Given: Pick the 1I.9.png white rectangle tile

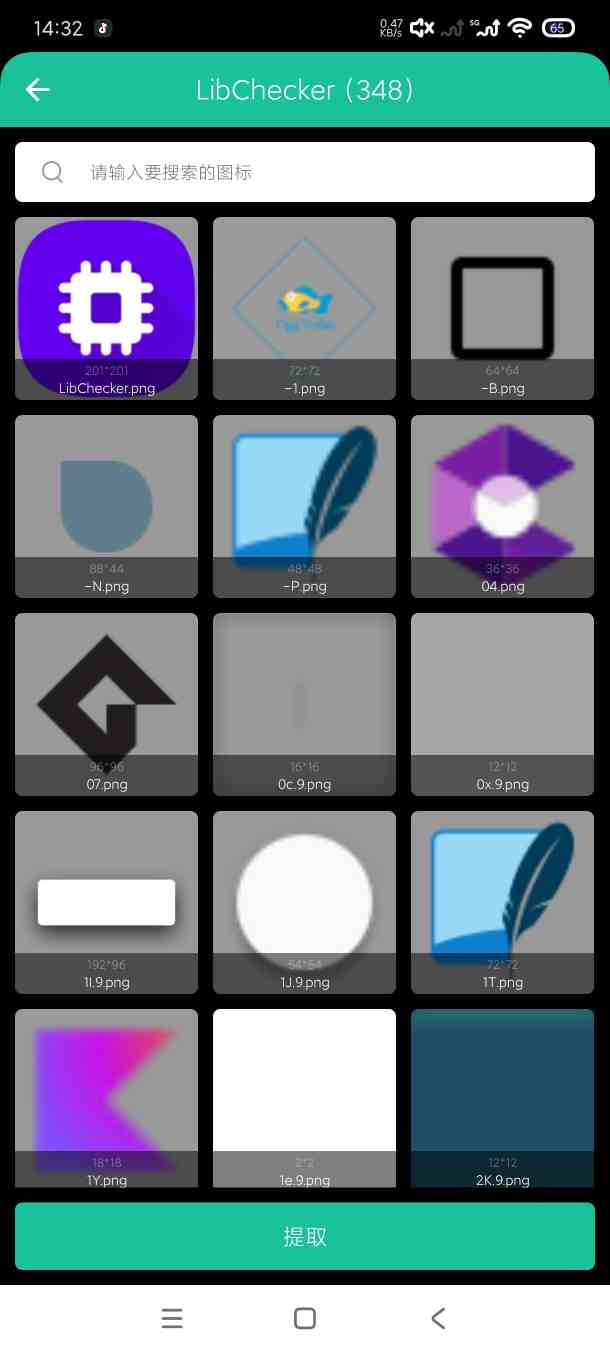Looking at the screenshot, I should click(106, 901).
